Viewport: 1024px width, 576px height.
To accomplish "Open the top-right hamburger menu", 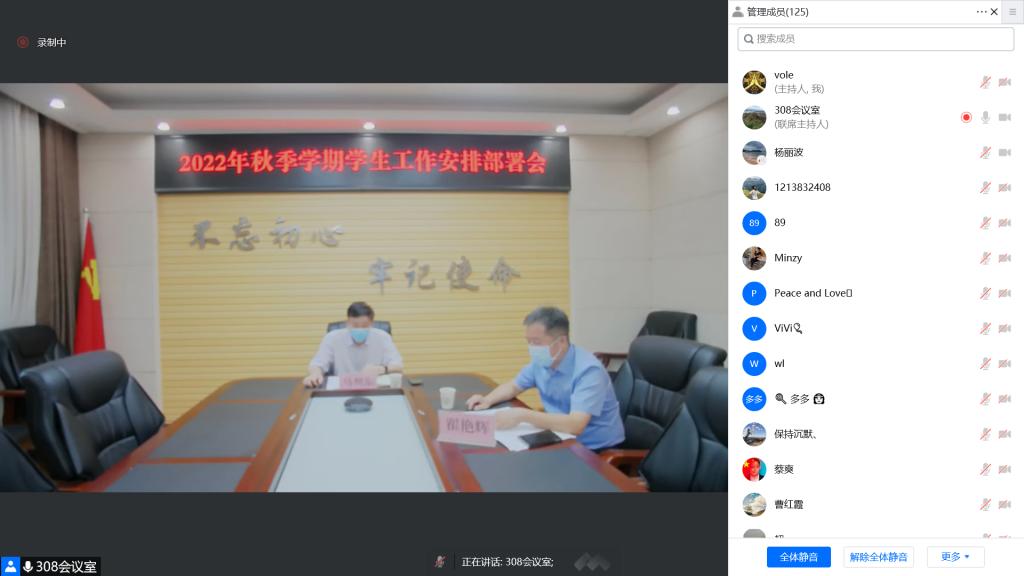I will [1012, 12].
